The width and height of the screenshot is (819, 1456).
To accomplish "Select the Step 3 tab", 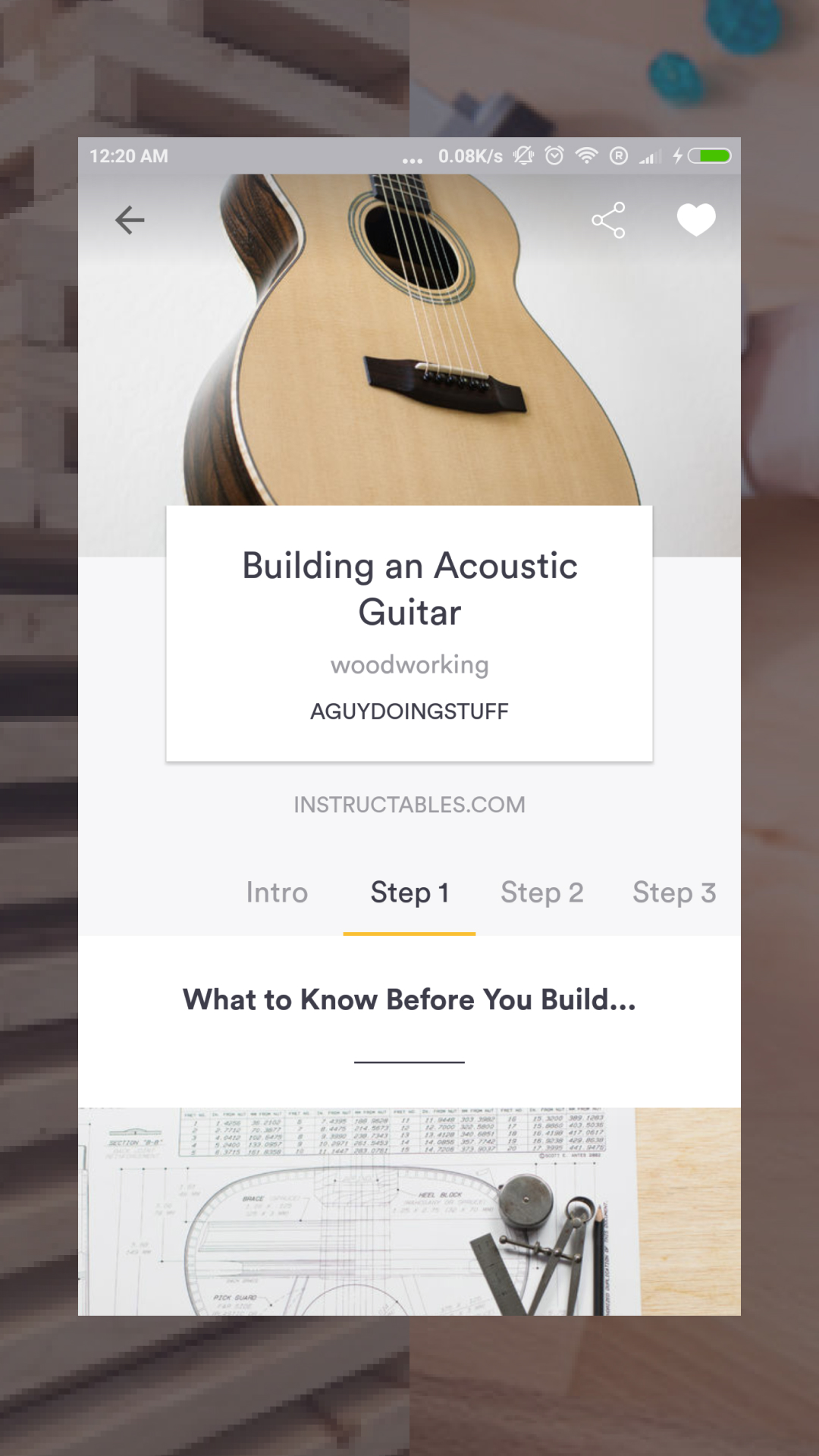I will 674,893.
